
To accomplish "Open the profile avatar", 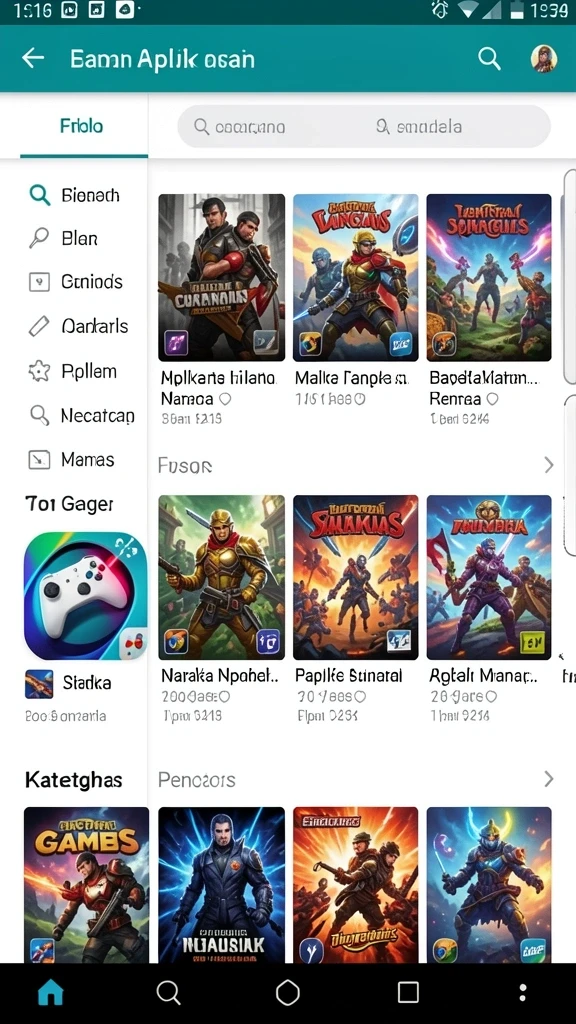I will click(x=543, y=59).
